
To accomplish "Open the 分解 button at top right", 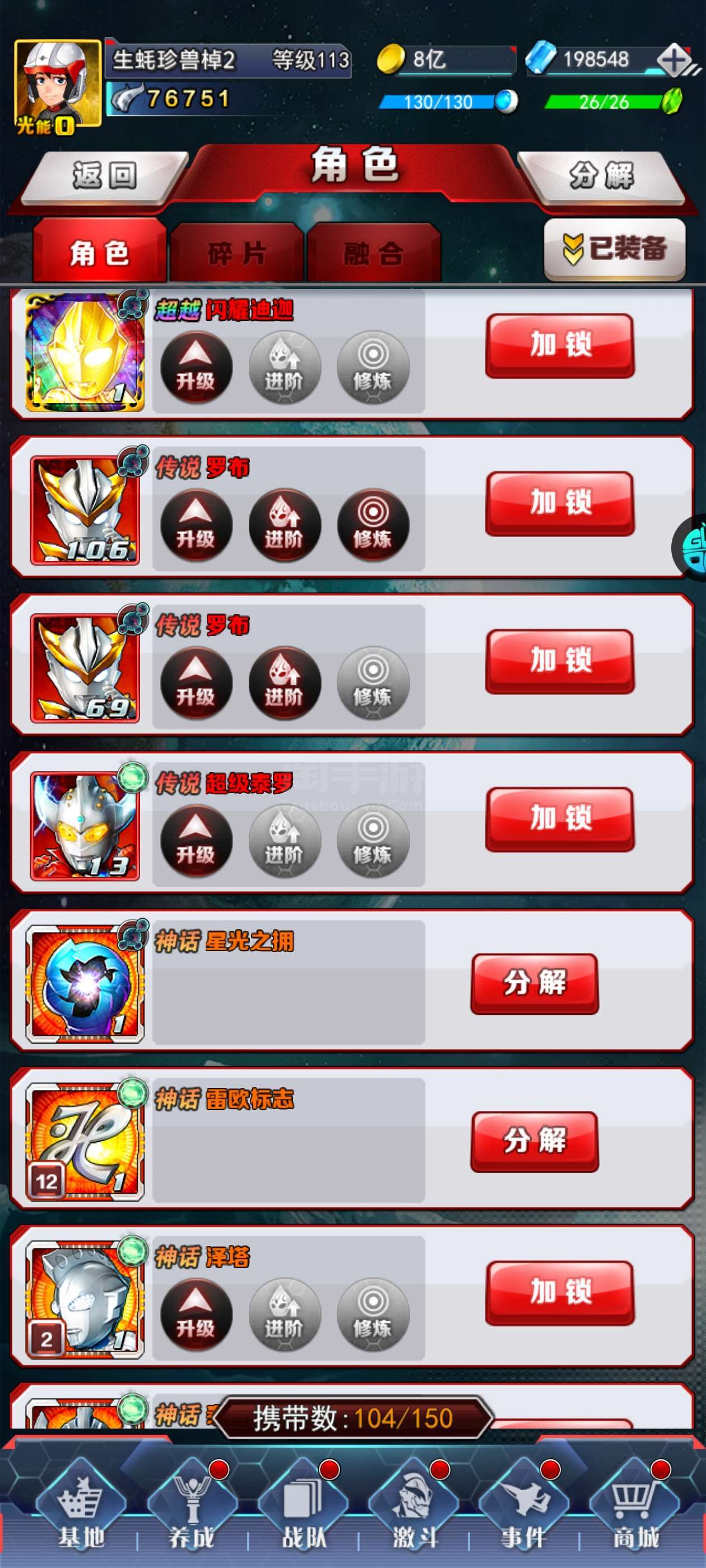I will point(602,176).
